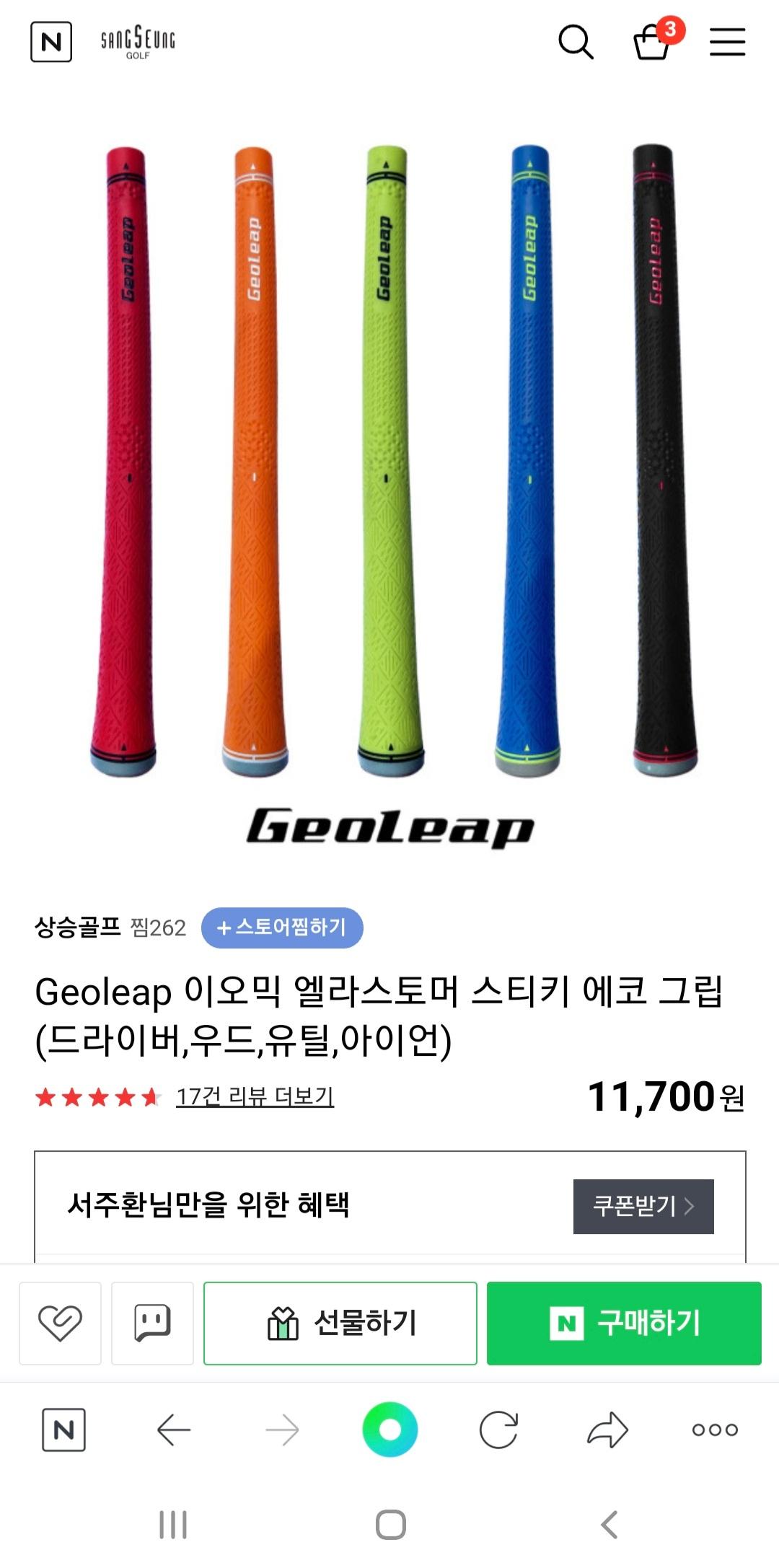Open Naver home from browser toolbar
Viewport: 779px width, 1568px height.
(63, 1430)
